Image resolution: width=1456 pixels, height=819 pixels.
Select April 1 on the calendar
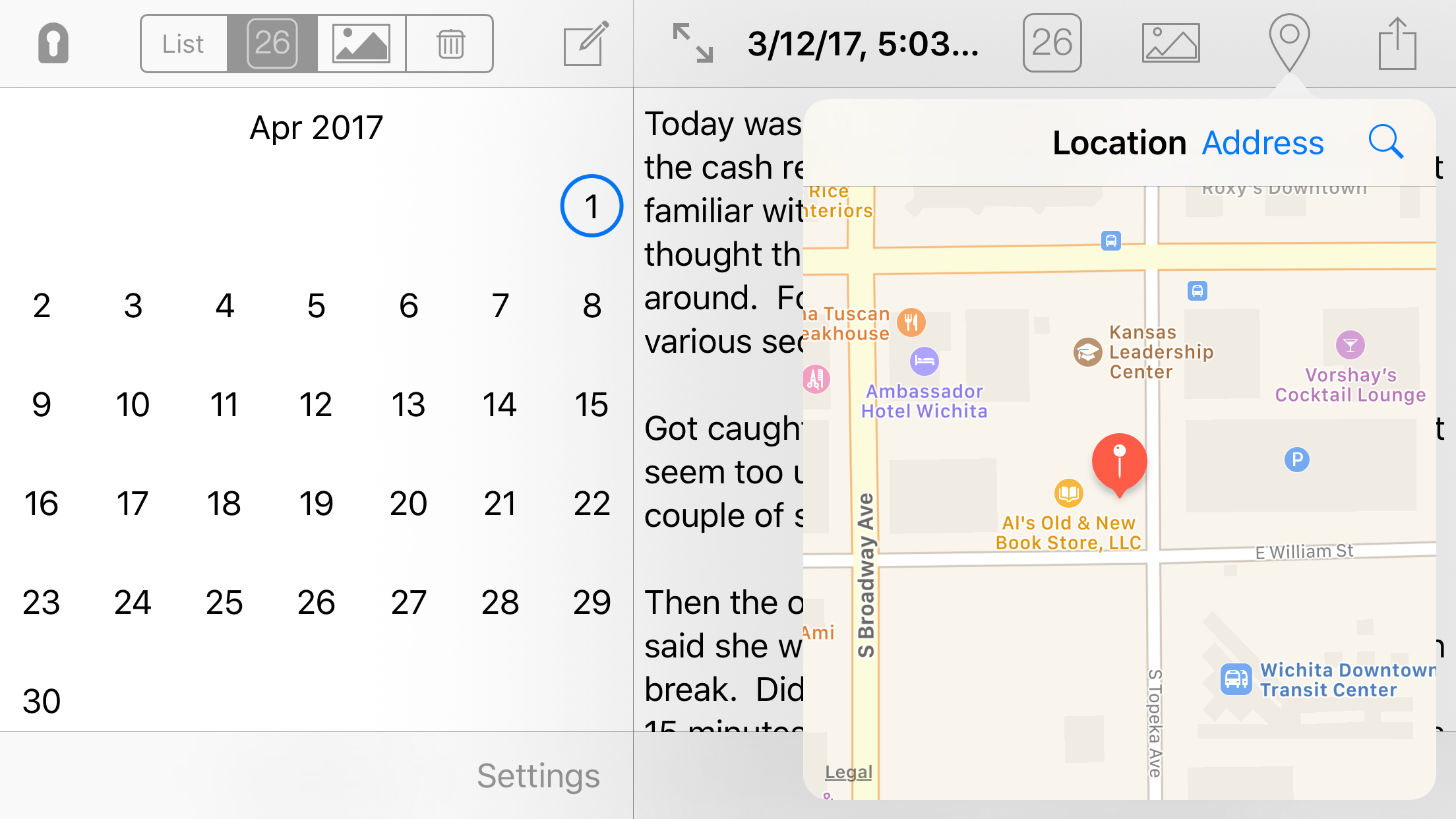591,206
